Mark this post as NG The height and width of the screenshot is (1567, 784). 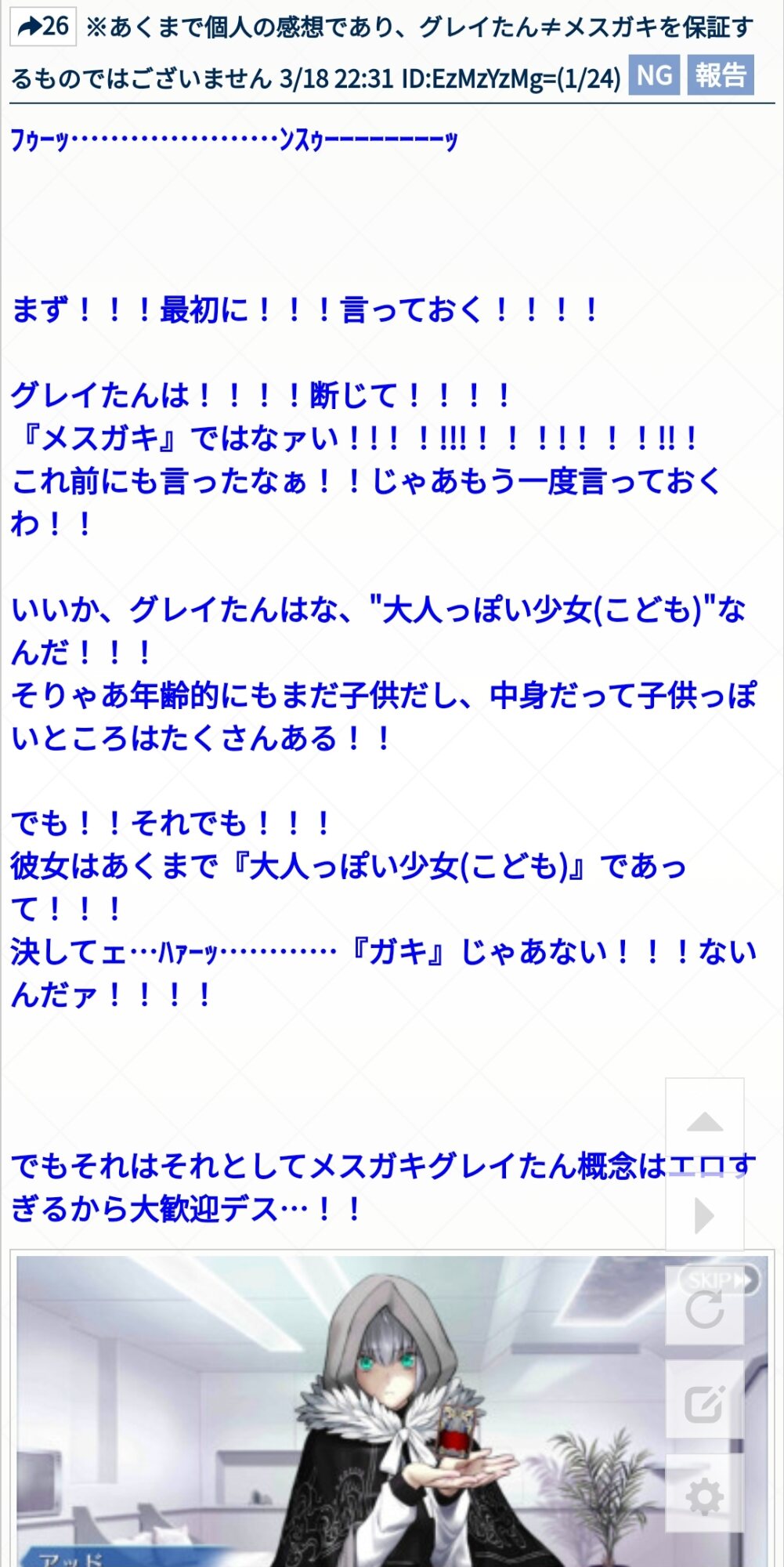click(x=654, y=75)
